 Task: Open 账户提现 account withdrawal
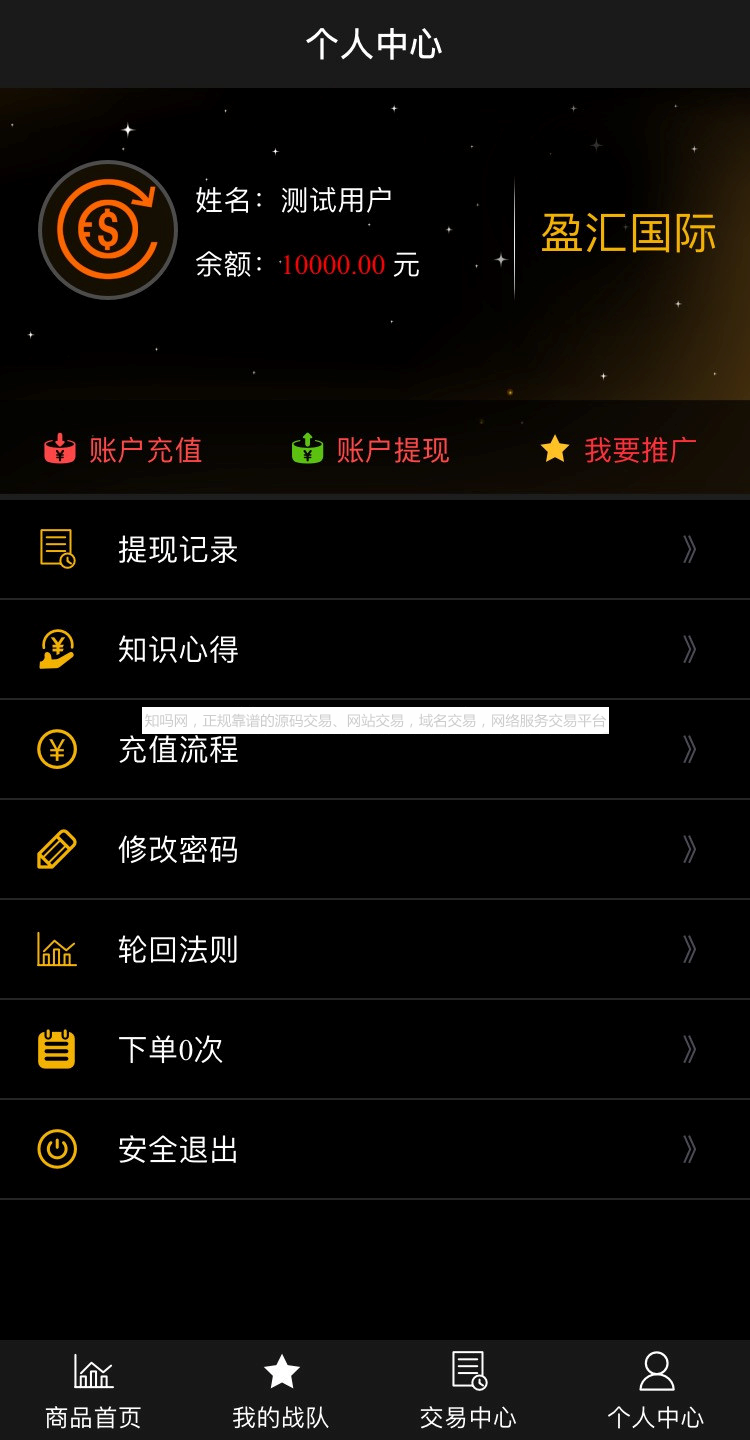click(x=370, y=450)
